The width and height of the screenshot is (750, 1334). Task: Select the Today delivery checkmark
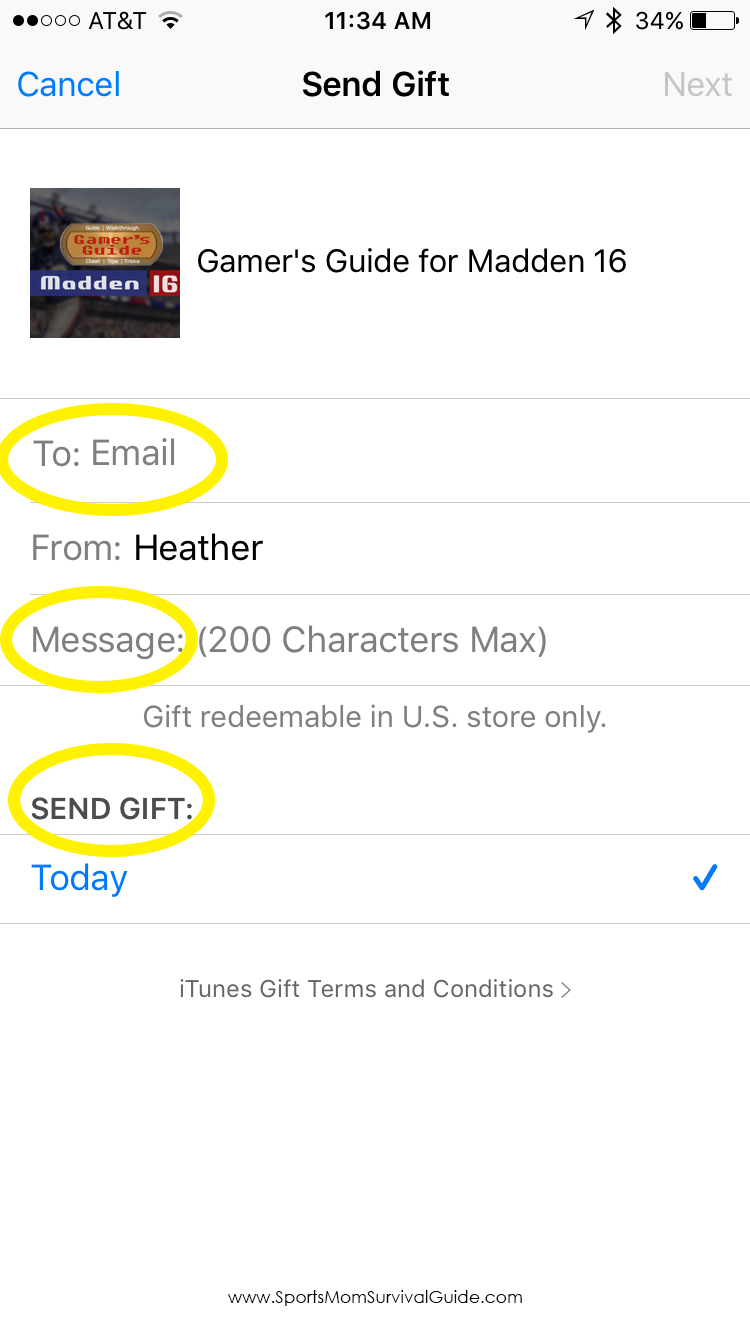705,878
